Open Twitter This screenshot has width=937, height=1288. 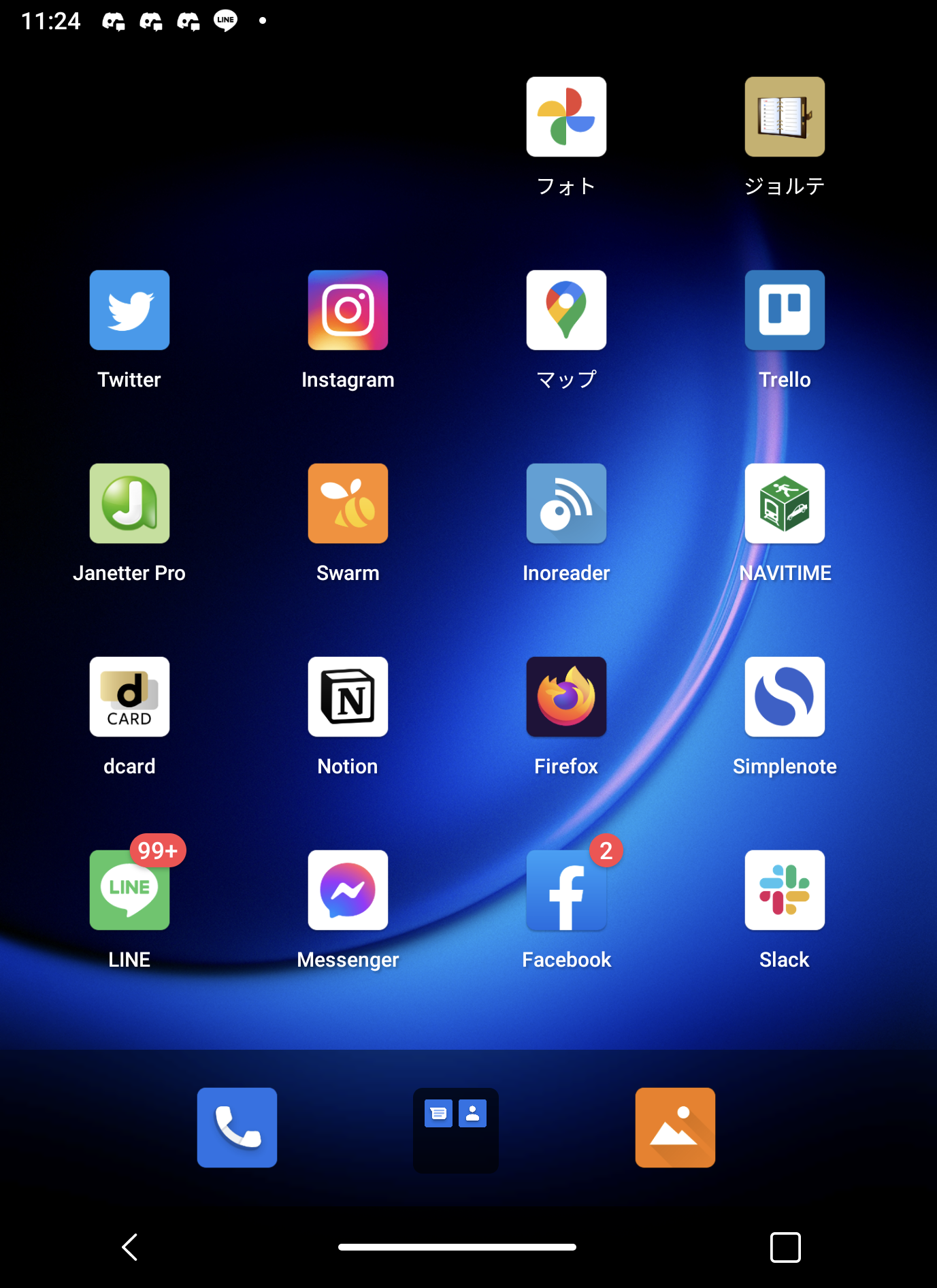[129, 310]
